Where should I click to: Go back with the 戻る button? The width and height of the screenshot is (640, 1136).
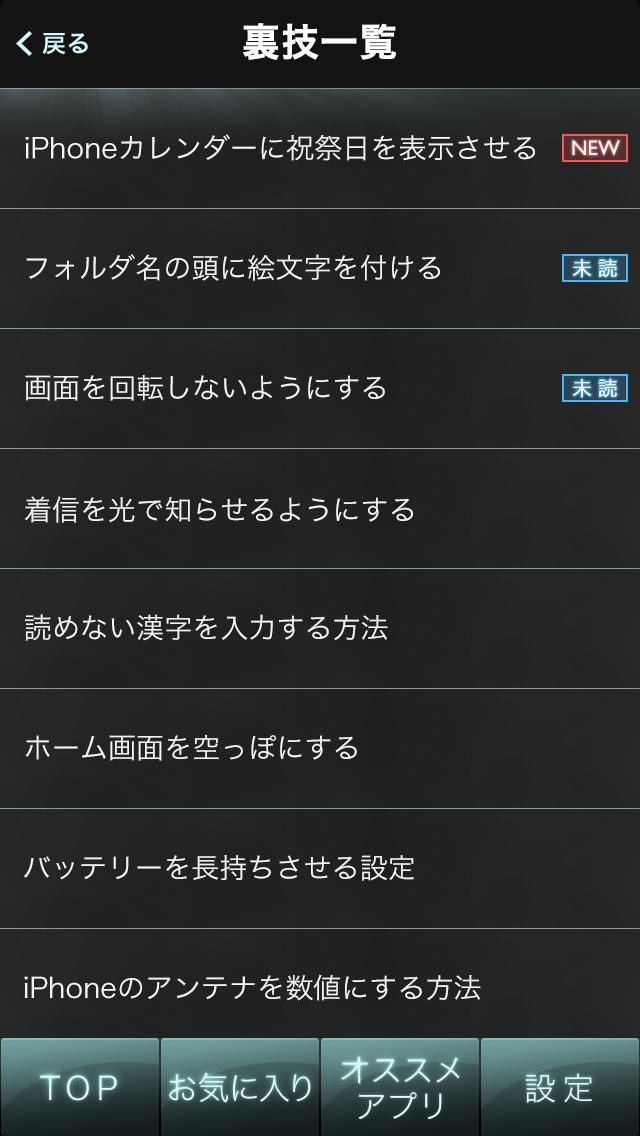click(x=52, y=43)
